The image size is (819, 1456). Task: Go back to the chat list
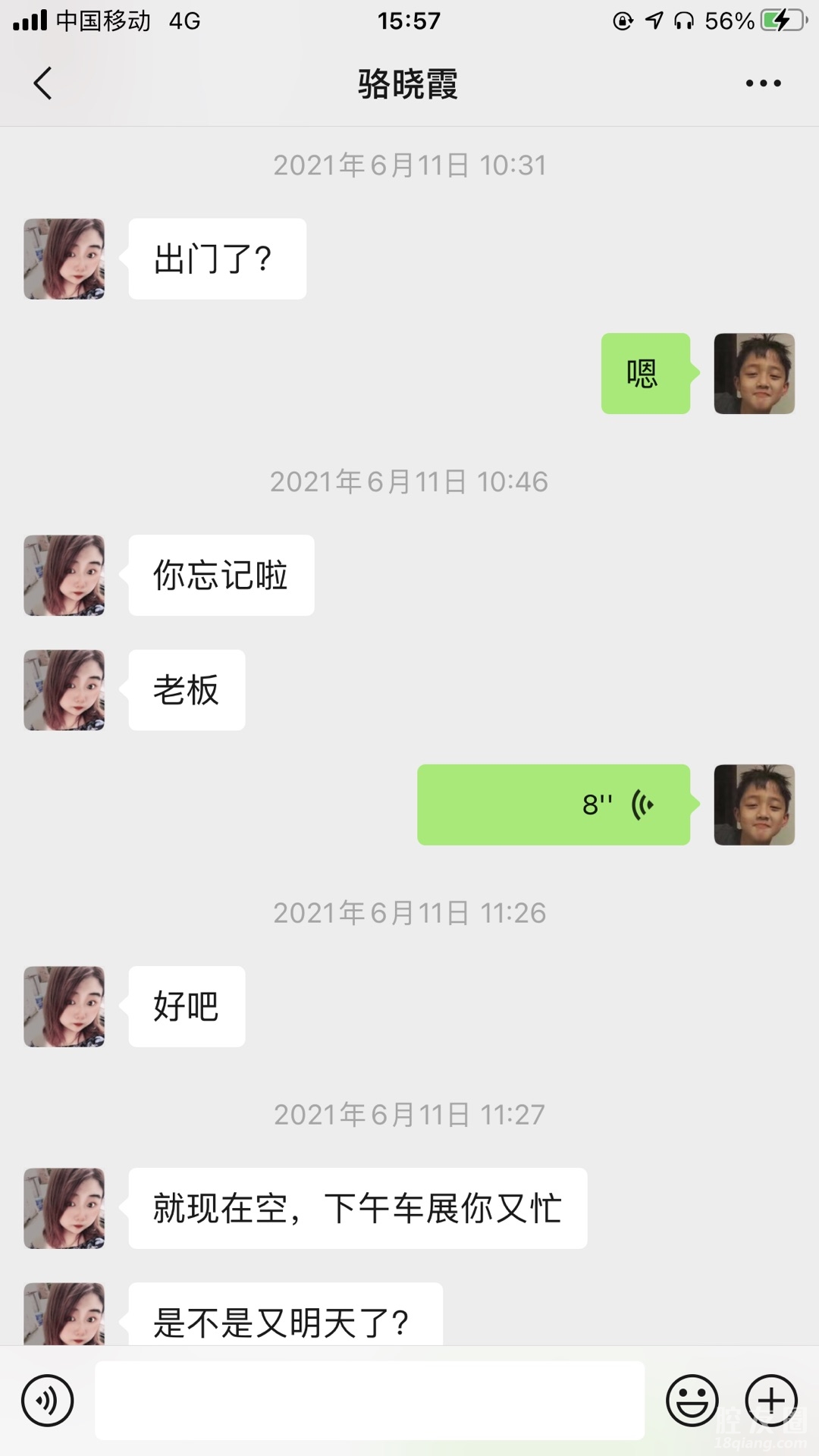[43, 83]
